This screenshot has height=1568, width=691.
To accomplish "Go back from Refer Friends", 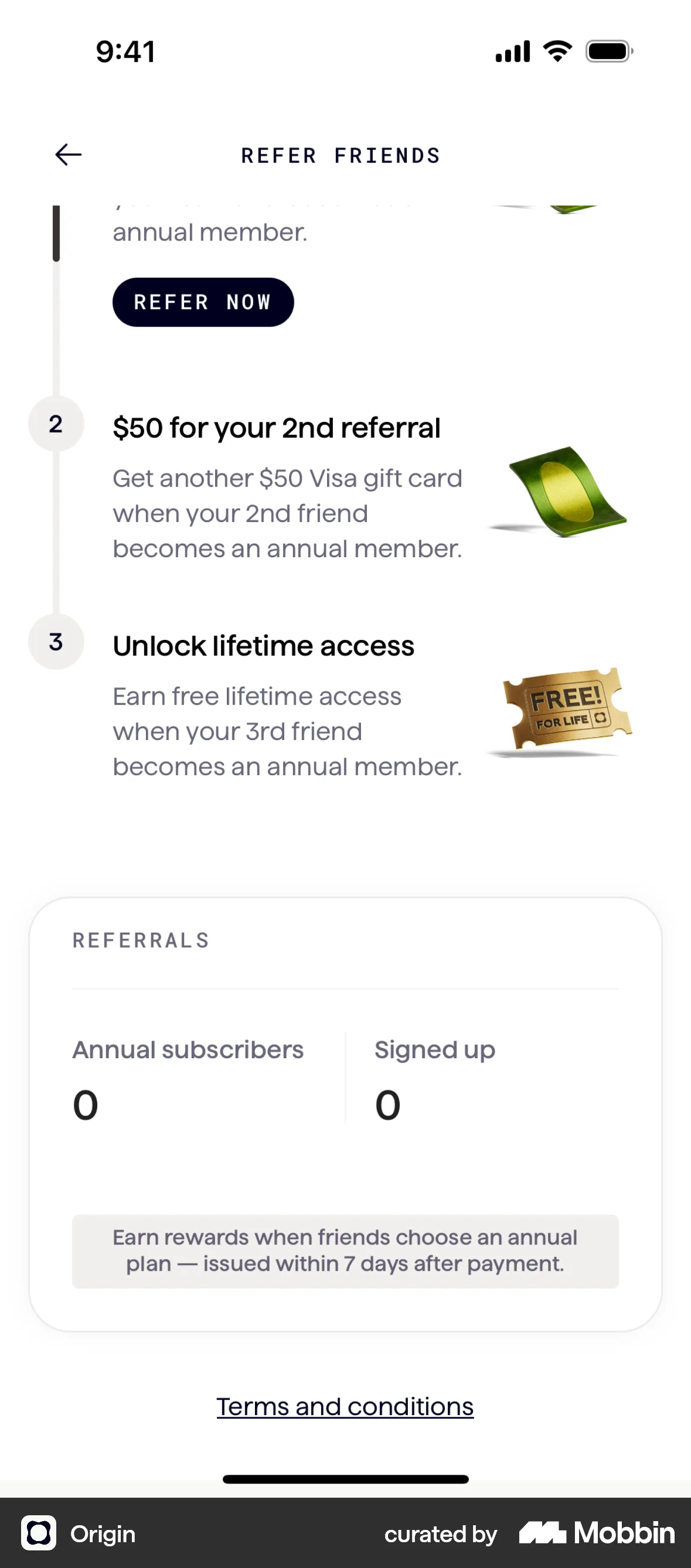I will pyautogui.click(x=68, y=155).
